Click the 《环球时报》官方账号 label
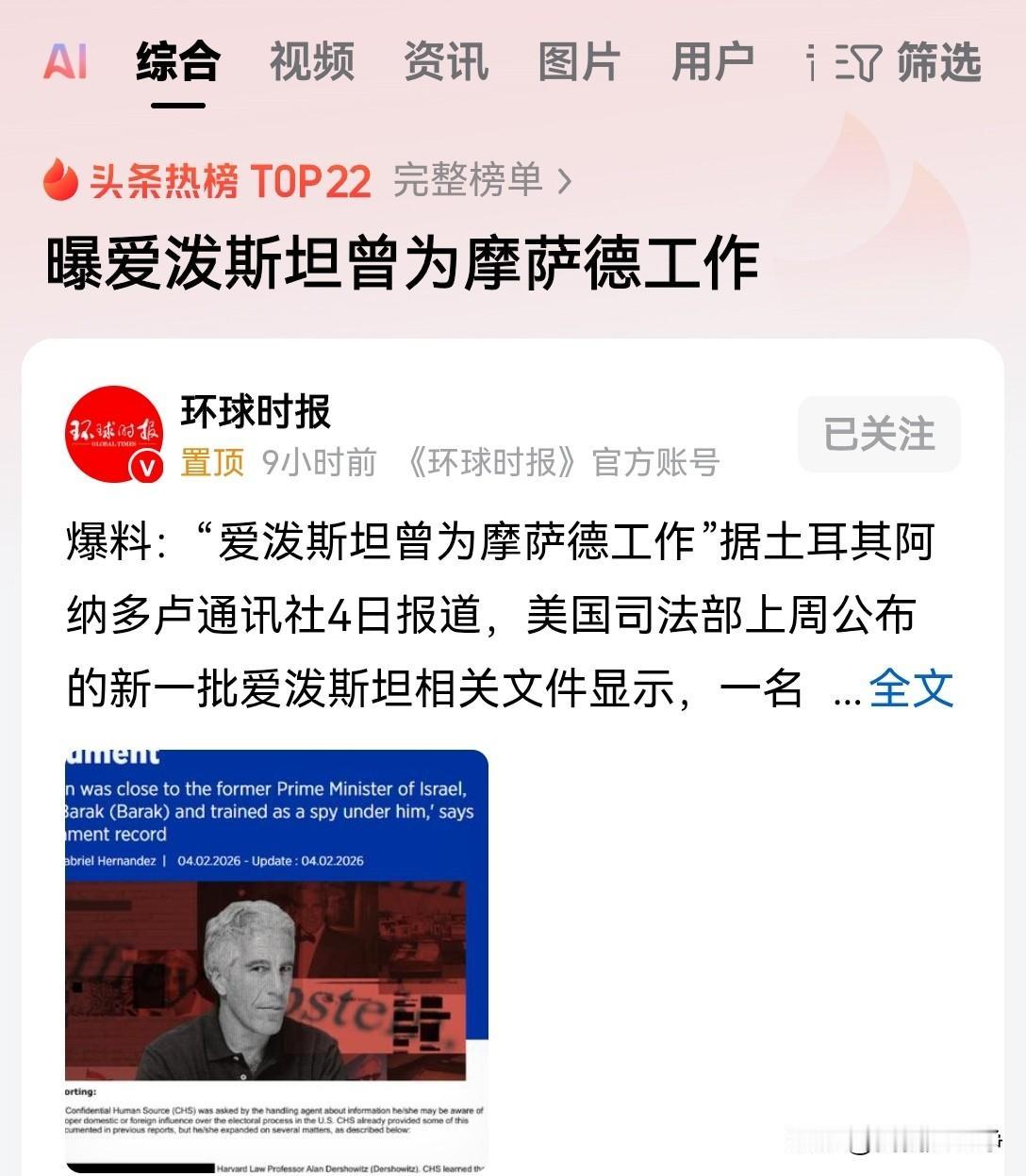This screenshot has height=1176, width=1026. (x=566, y=464)
